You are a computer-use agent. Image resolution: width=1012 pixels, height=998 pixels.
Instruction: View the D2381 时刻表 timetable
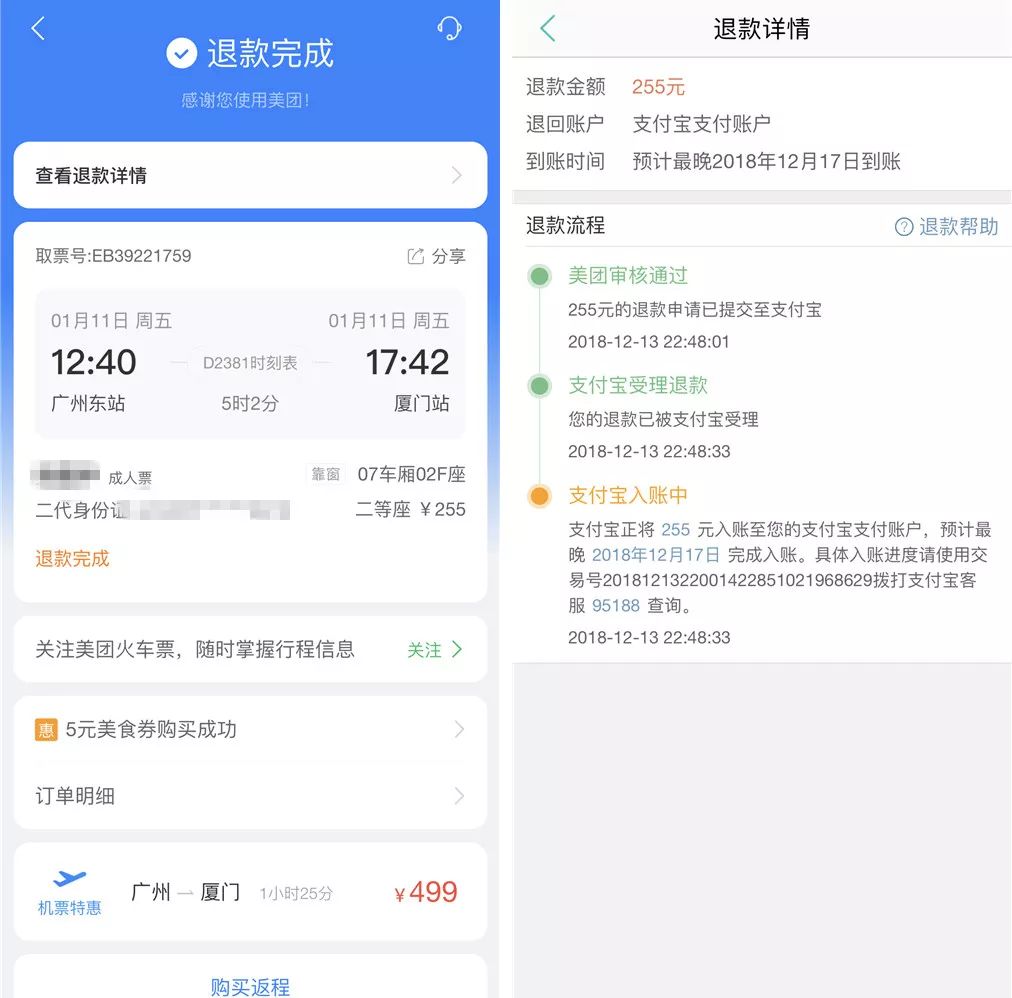tap(250, 363)
